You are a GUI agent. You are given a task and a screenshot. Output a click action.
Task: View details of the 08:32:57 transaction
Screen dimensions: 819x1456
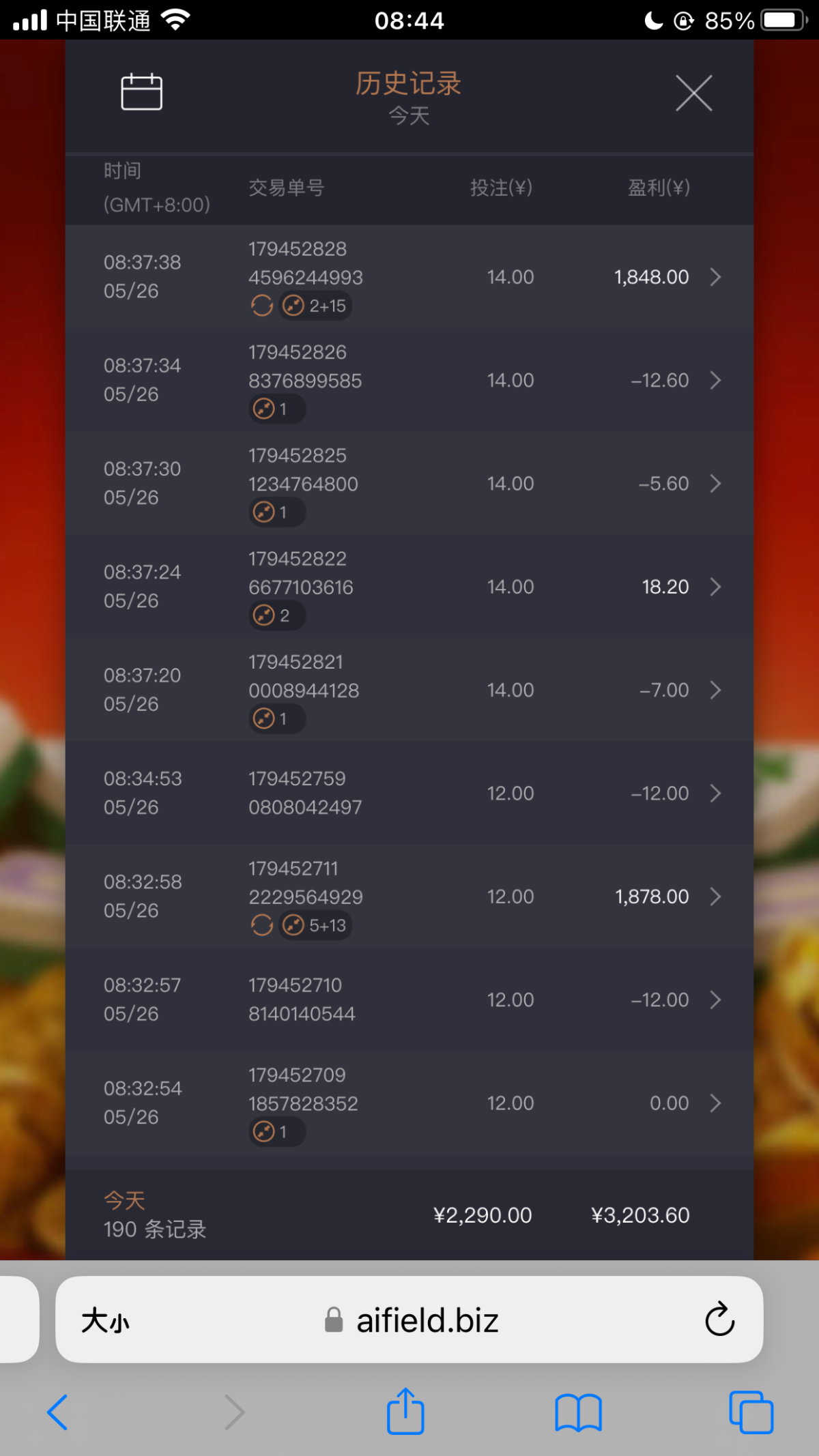point(409,1000)
